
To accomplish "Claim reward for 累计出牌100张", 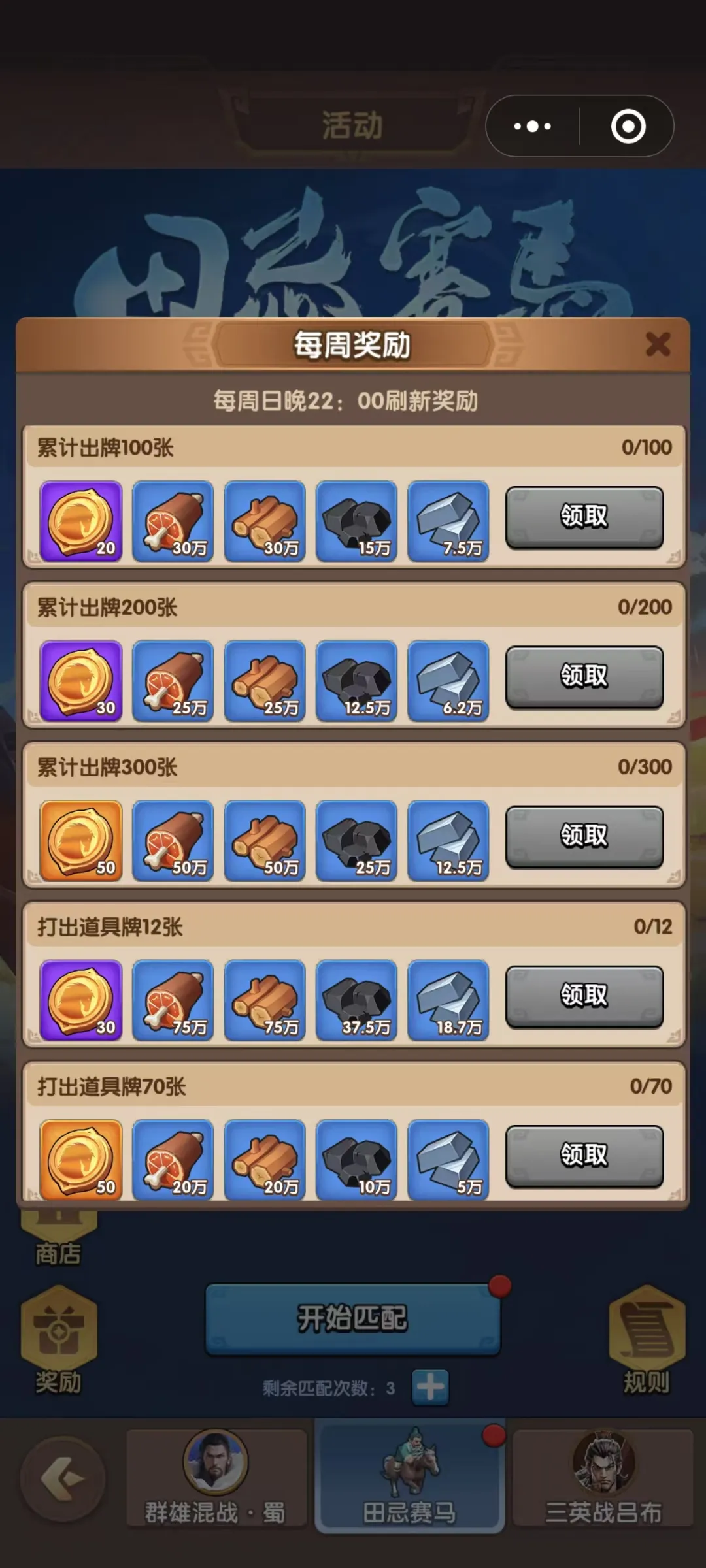I will [x=584, y=517].
